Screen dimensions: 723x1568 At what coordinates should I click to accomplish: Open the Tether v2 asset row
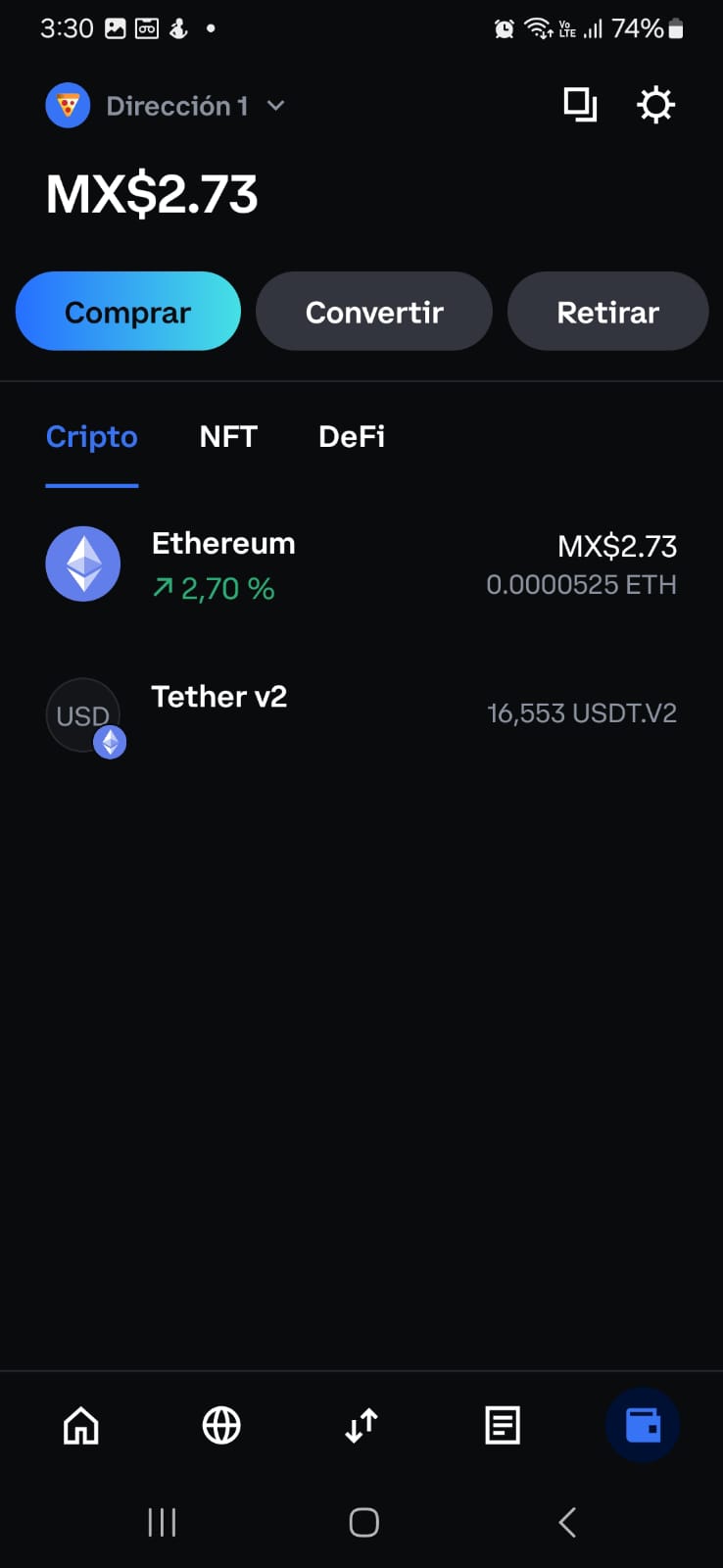(361, 713)
